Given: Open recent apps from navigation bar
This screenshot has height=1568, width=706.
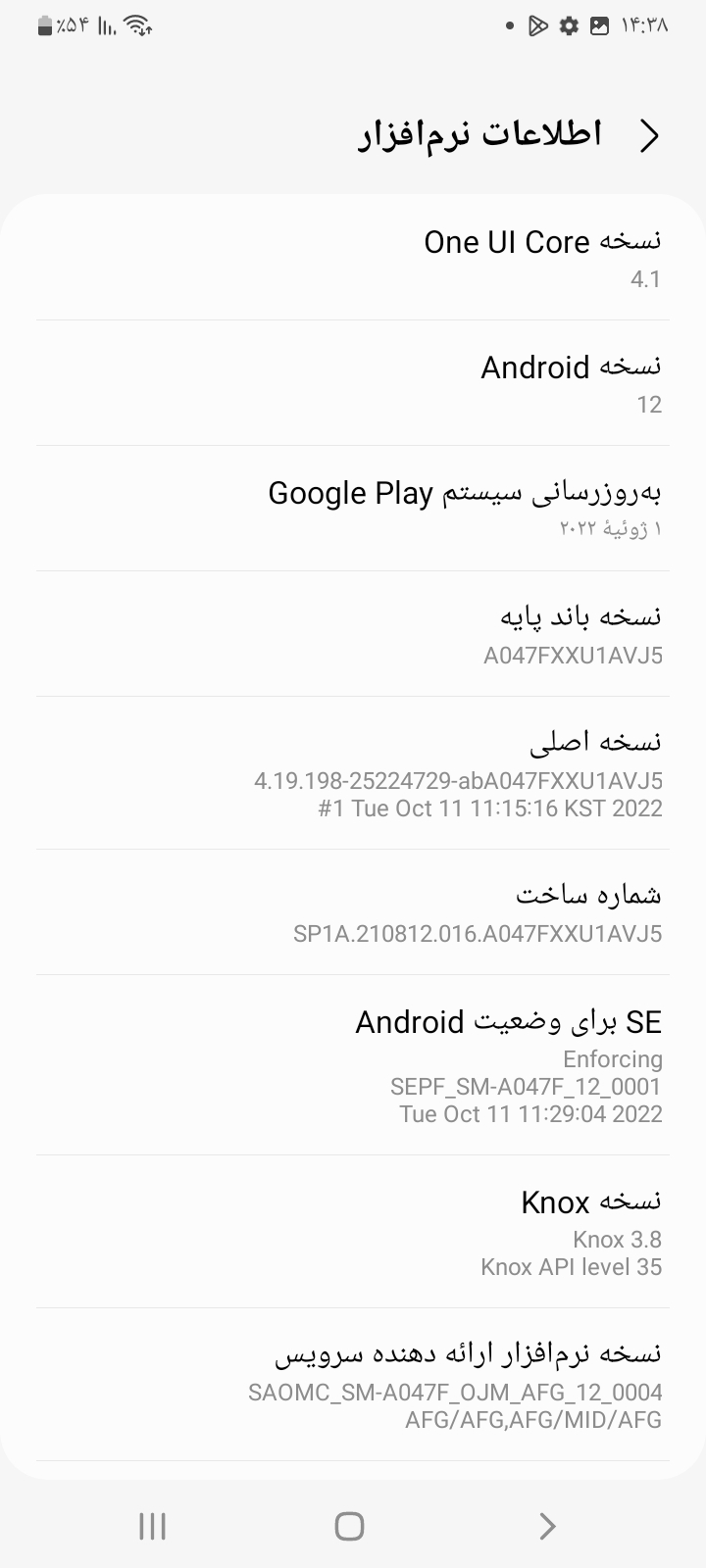Looking at the screenshot, I should tap(152, 1526).
